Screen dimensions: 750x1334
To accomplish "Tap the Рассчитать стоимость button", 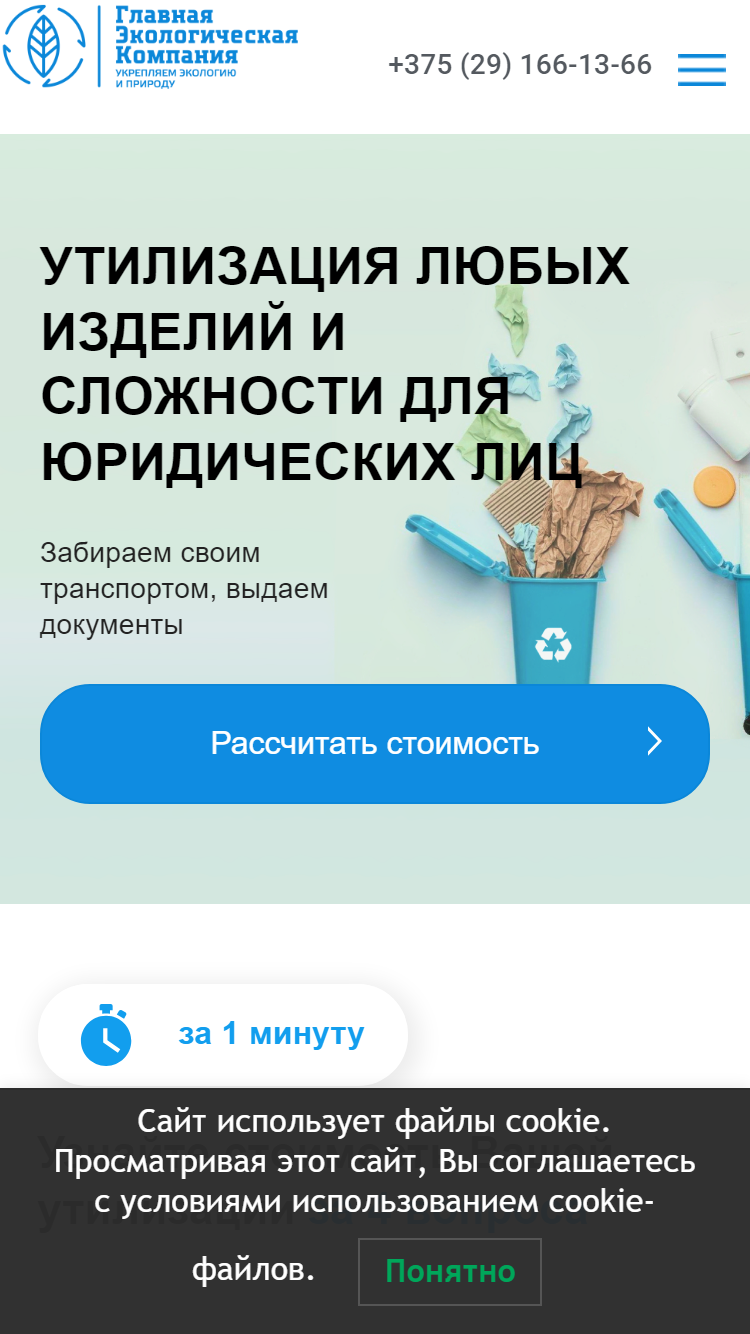I will pyautogui.click(x=375, y=744).
